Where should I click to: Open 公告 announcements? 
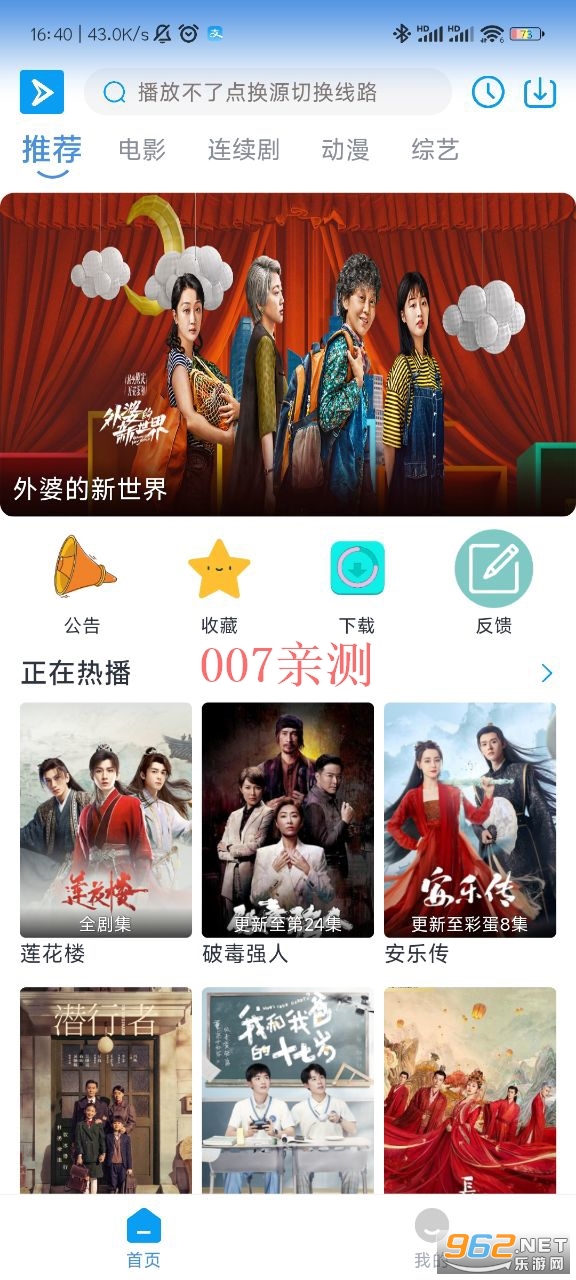pos(83,585)
